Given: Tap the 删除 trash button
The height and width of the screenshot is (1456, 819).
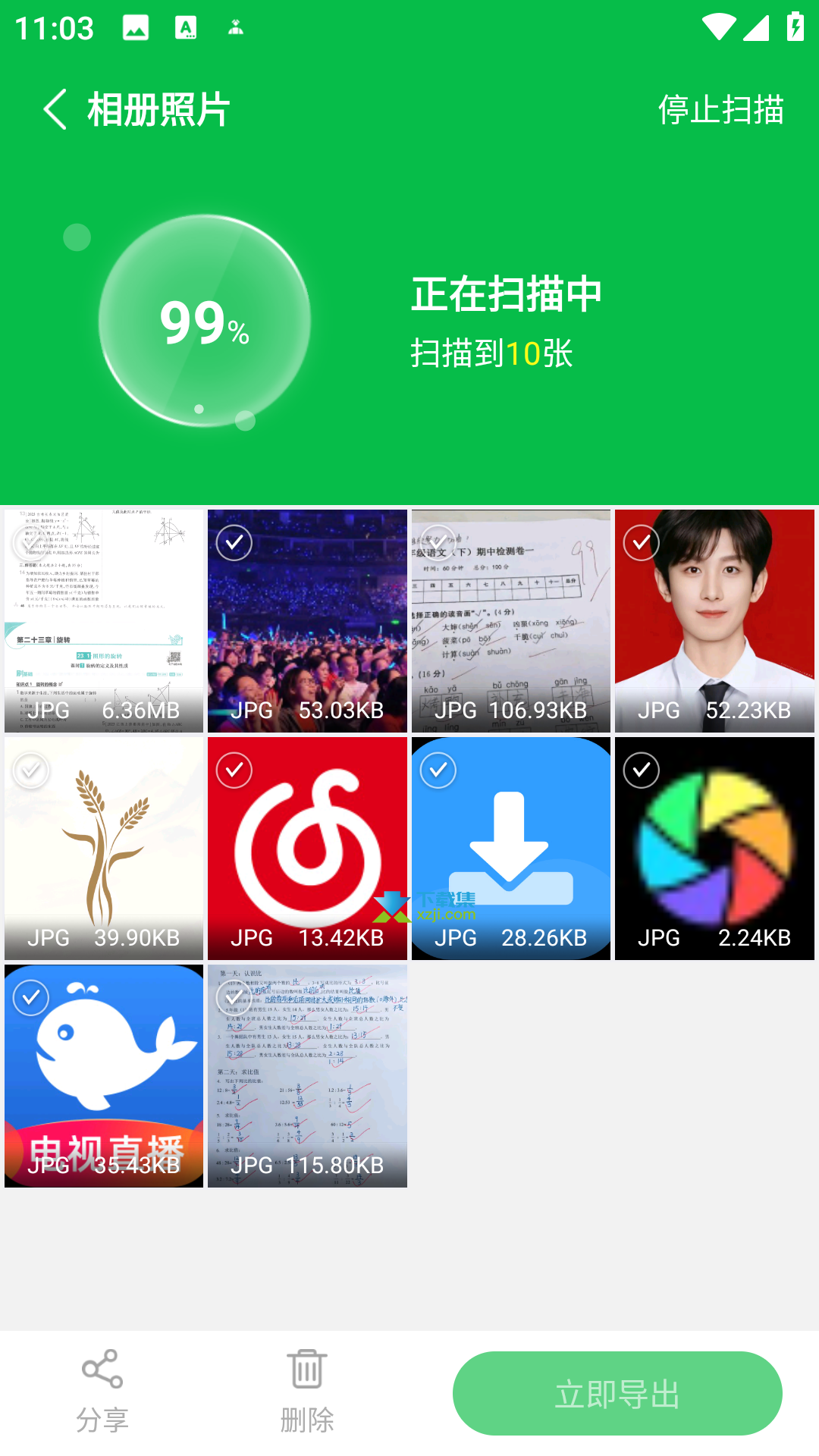Looking at the screenshot, I should [x=307, y=1392].
